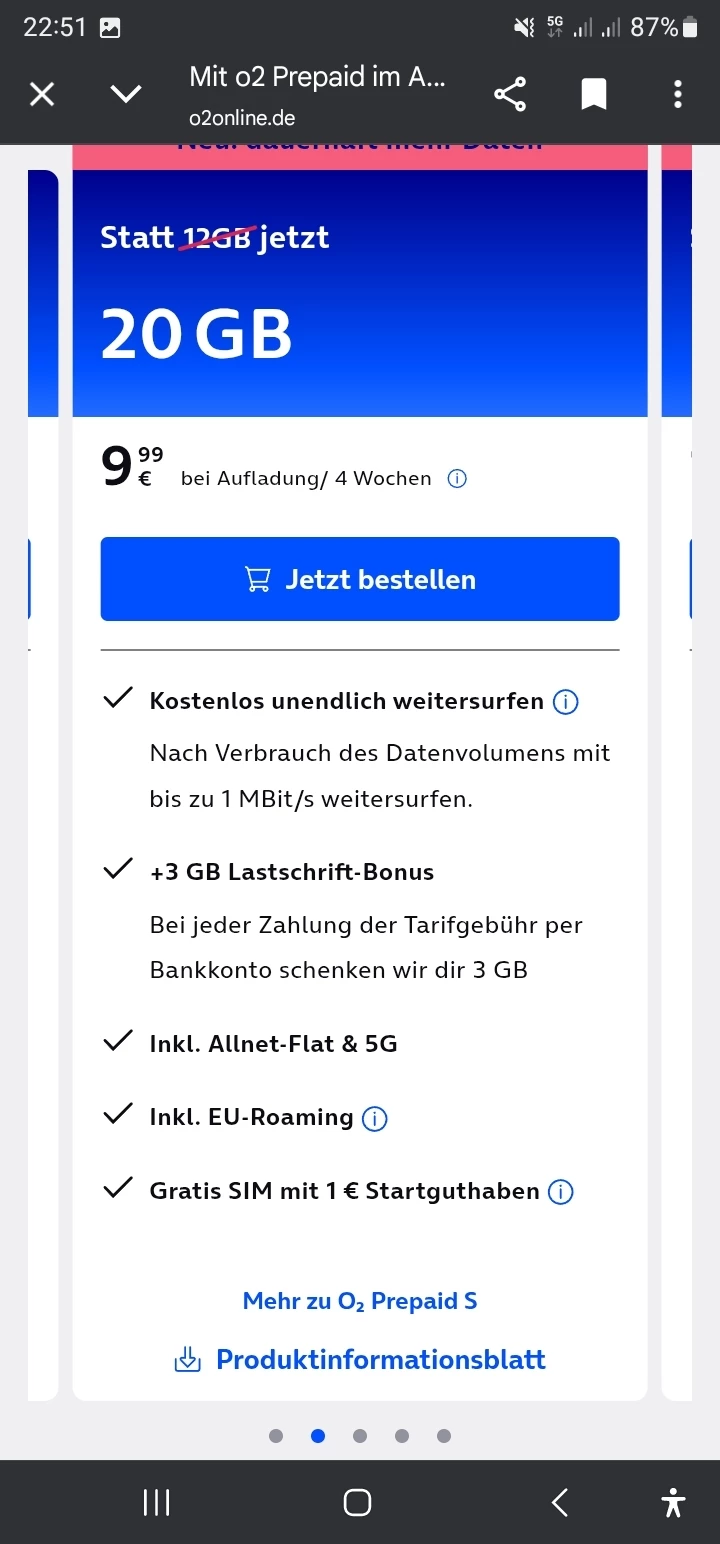Show info about the 4 Wochen price

tap(457, 479)
